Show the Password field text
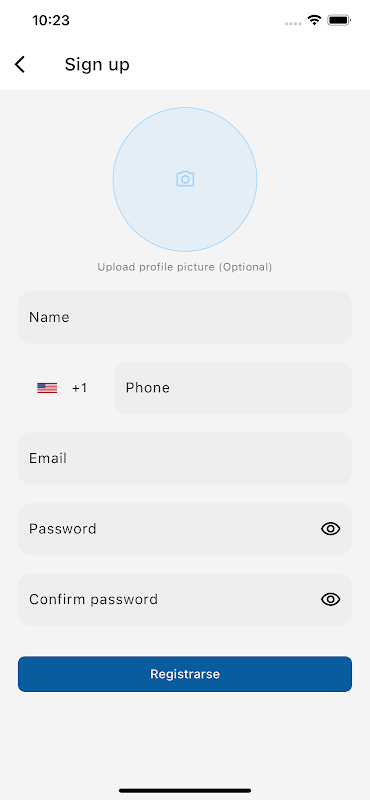Viewport: 370px width, 800px height. pyautogui.click(x=331, y=529)
